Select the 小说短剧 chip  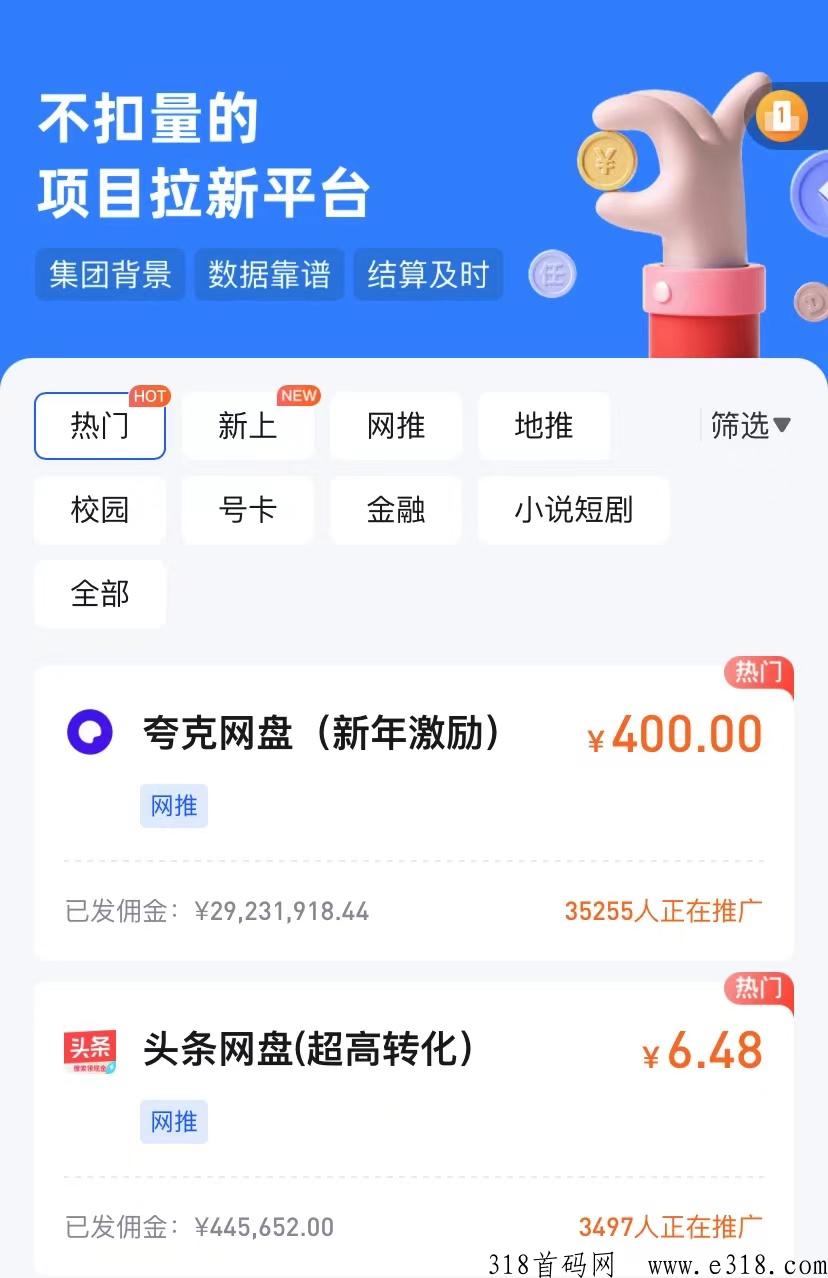(x=573, y=510)
